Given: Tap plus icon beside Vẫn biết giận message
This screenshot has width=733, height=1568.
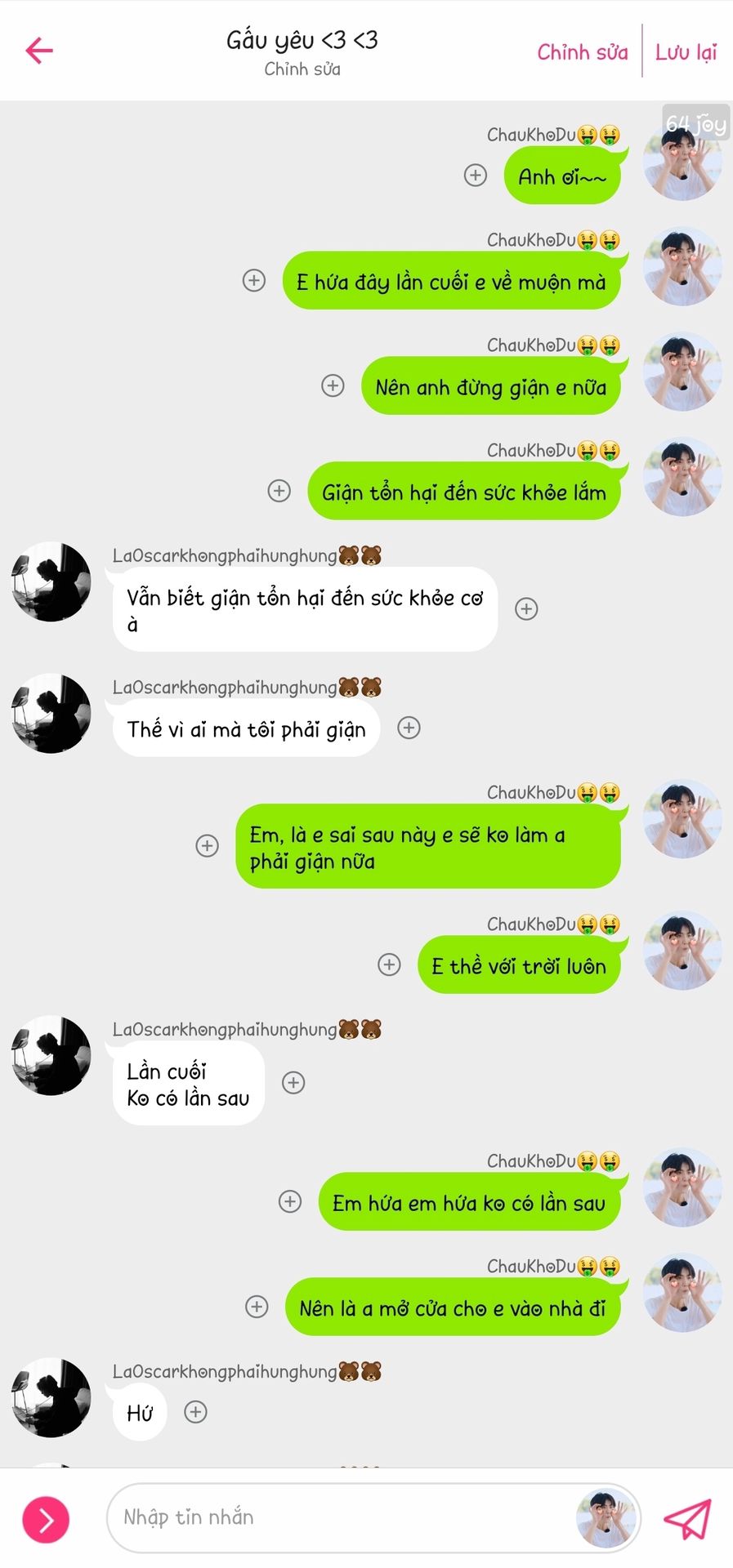Looking at the screenshot, I should point(526,608).
